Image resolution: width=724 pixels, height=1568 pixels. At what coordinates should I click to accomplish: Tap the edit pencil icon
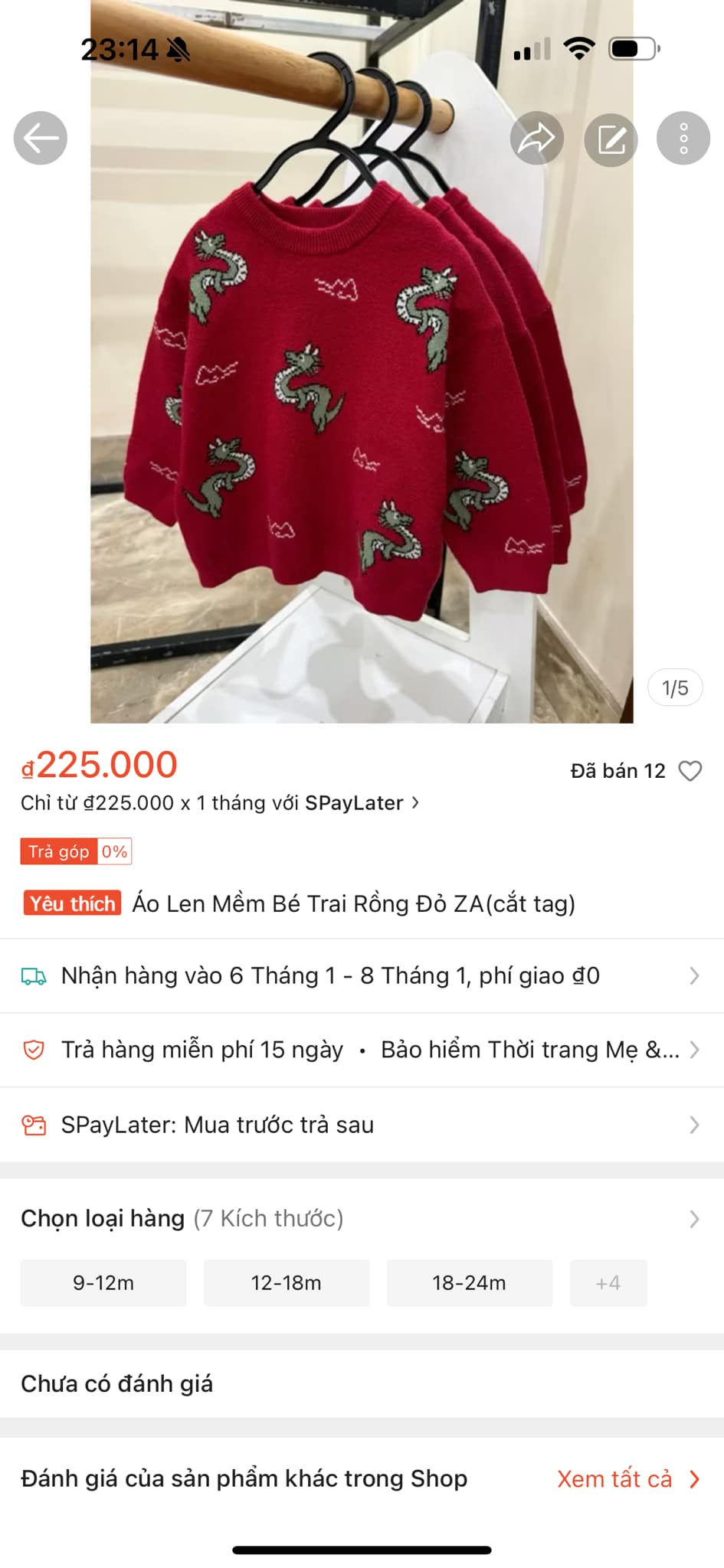click(611, 139)
